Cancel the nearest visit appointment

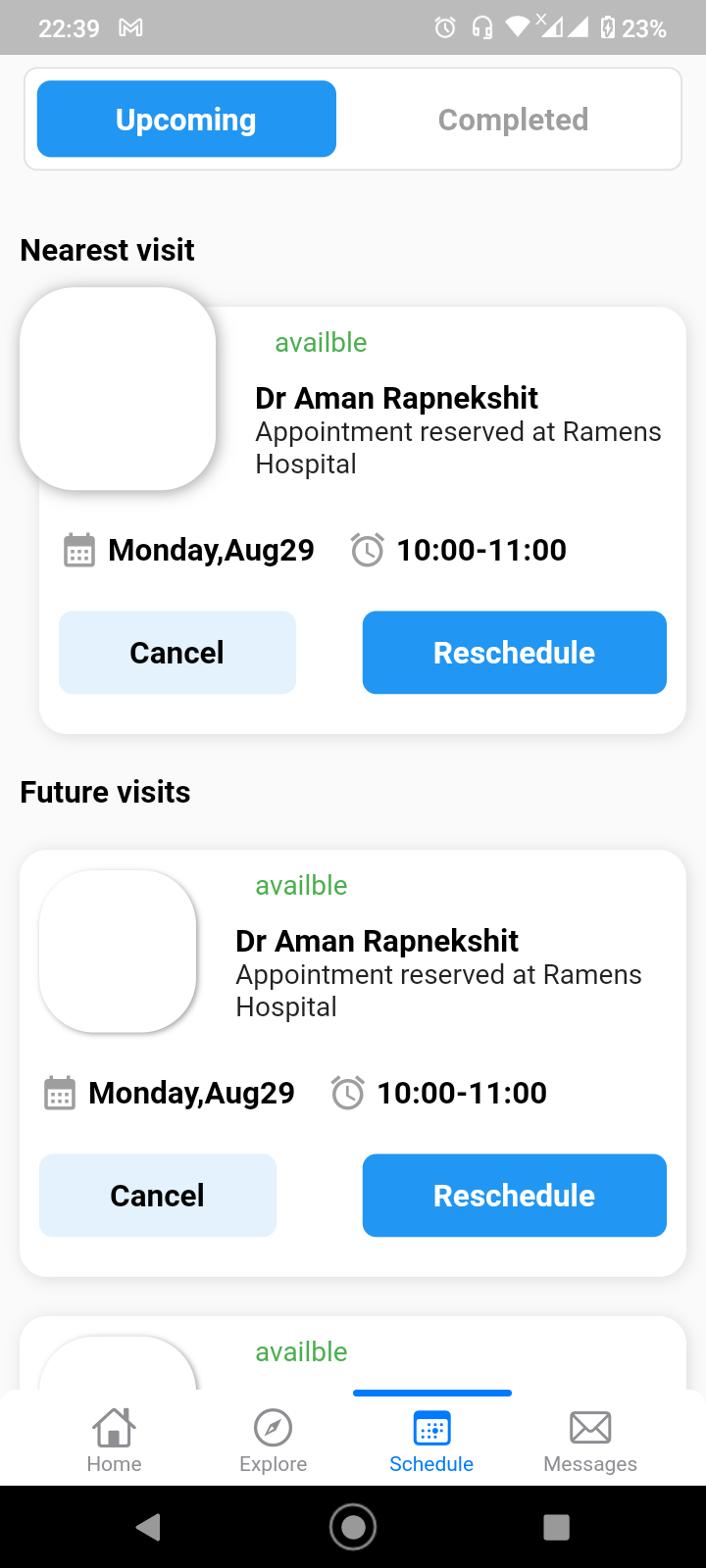(x=176, y=652)
